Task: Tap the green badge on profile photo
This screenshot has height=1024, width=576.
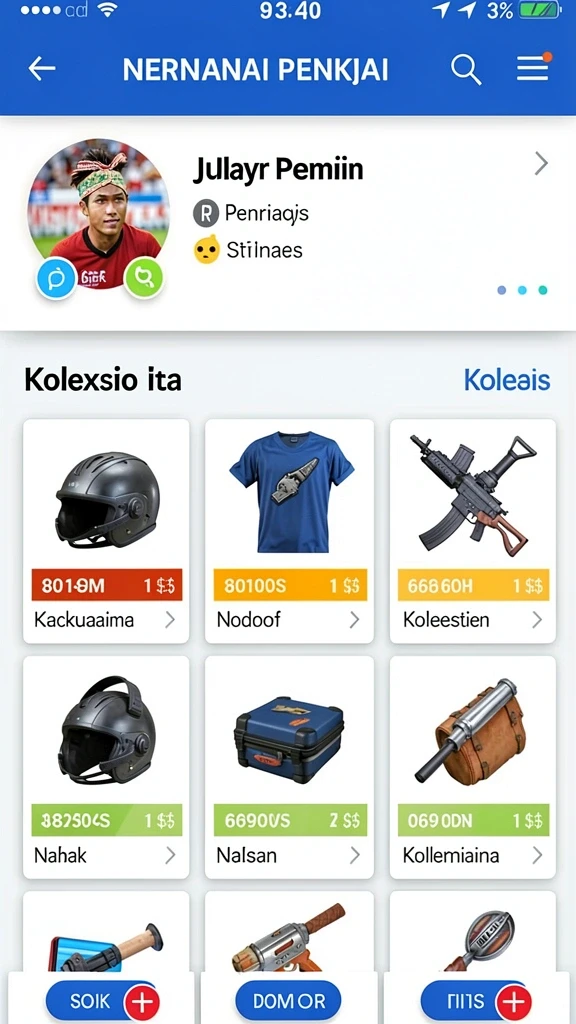Action: coord(144,278)
